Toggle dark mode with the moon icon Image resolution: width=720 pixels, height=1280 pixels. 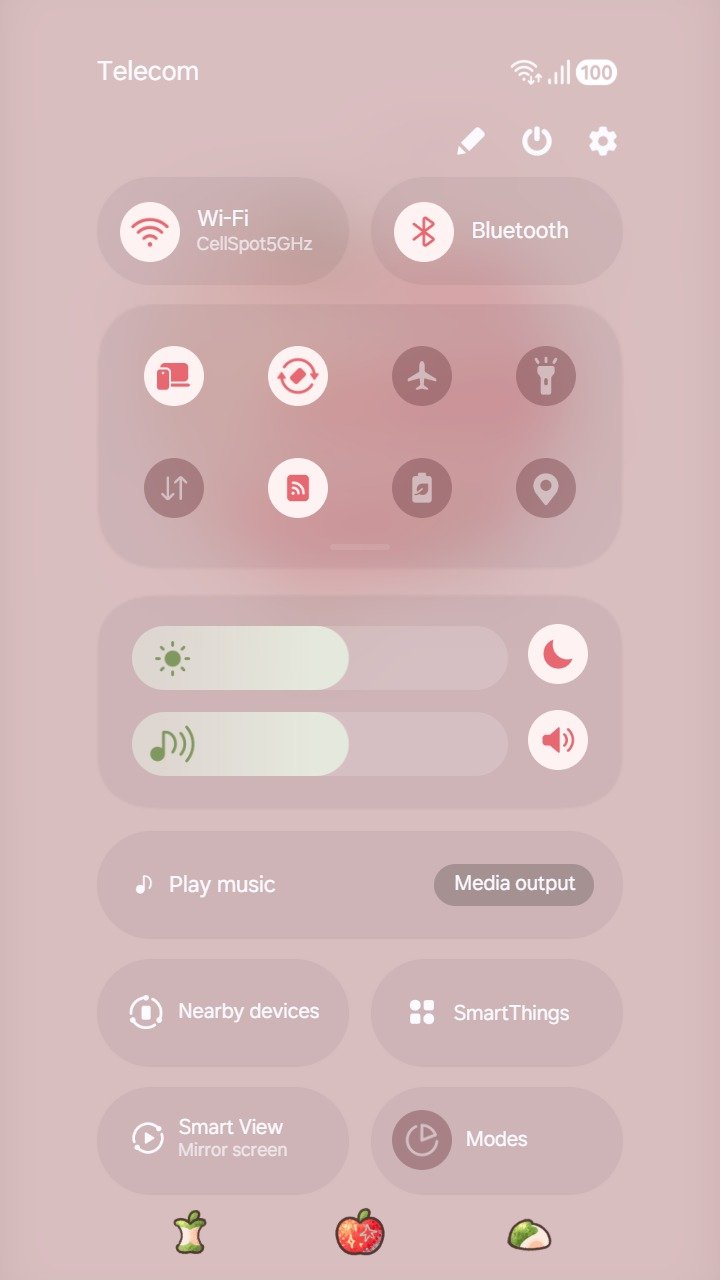pyautogui.click(x=558, y=654)
